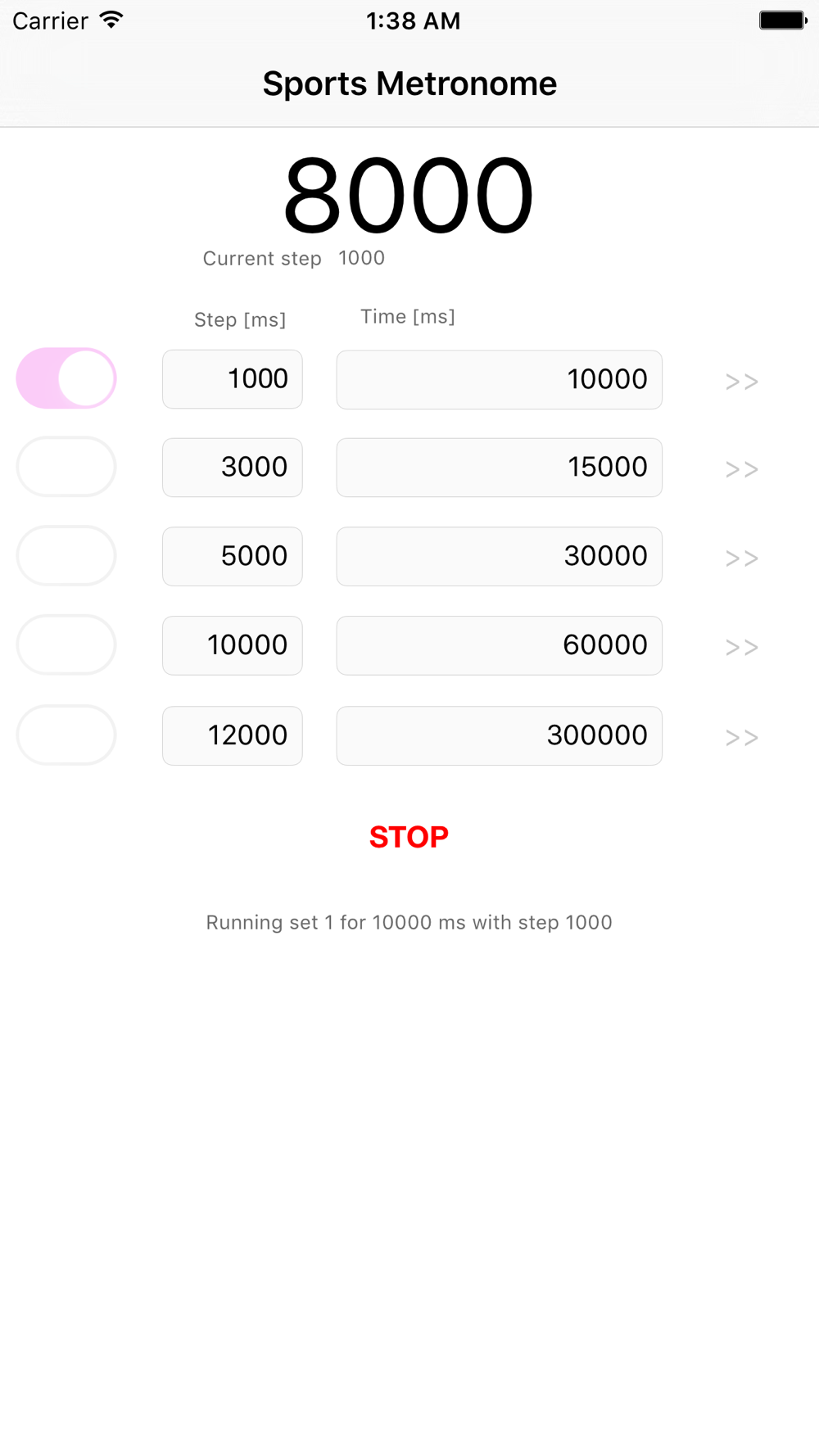Turn off the switch for the 1000 step set

pos(66,378)
